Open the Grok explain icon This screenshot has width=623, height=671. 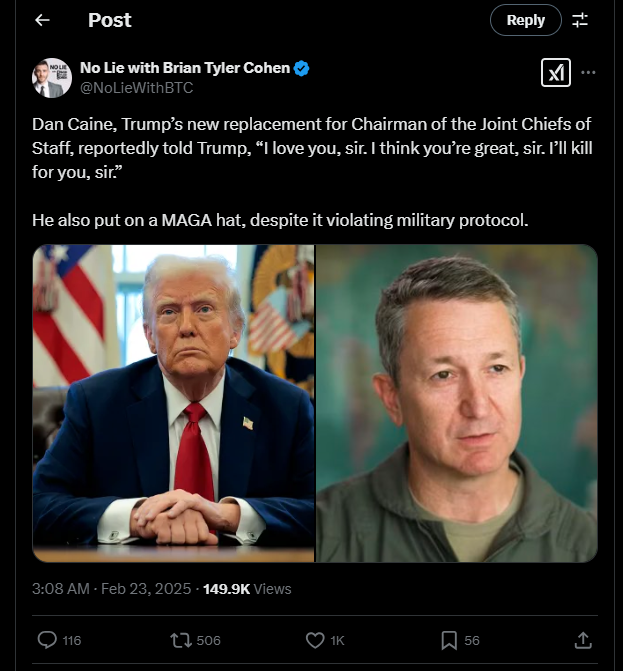(555, 73)
